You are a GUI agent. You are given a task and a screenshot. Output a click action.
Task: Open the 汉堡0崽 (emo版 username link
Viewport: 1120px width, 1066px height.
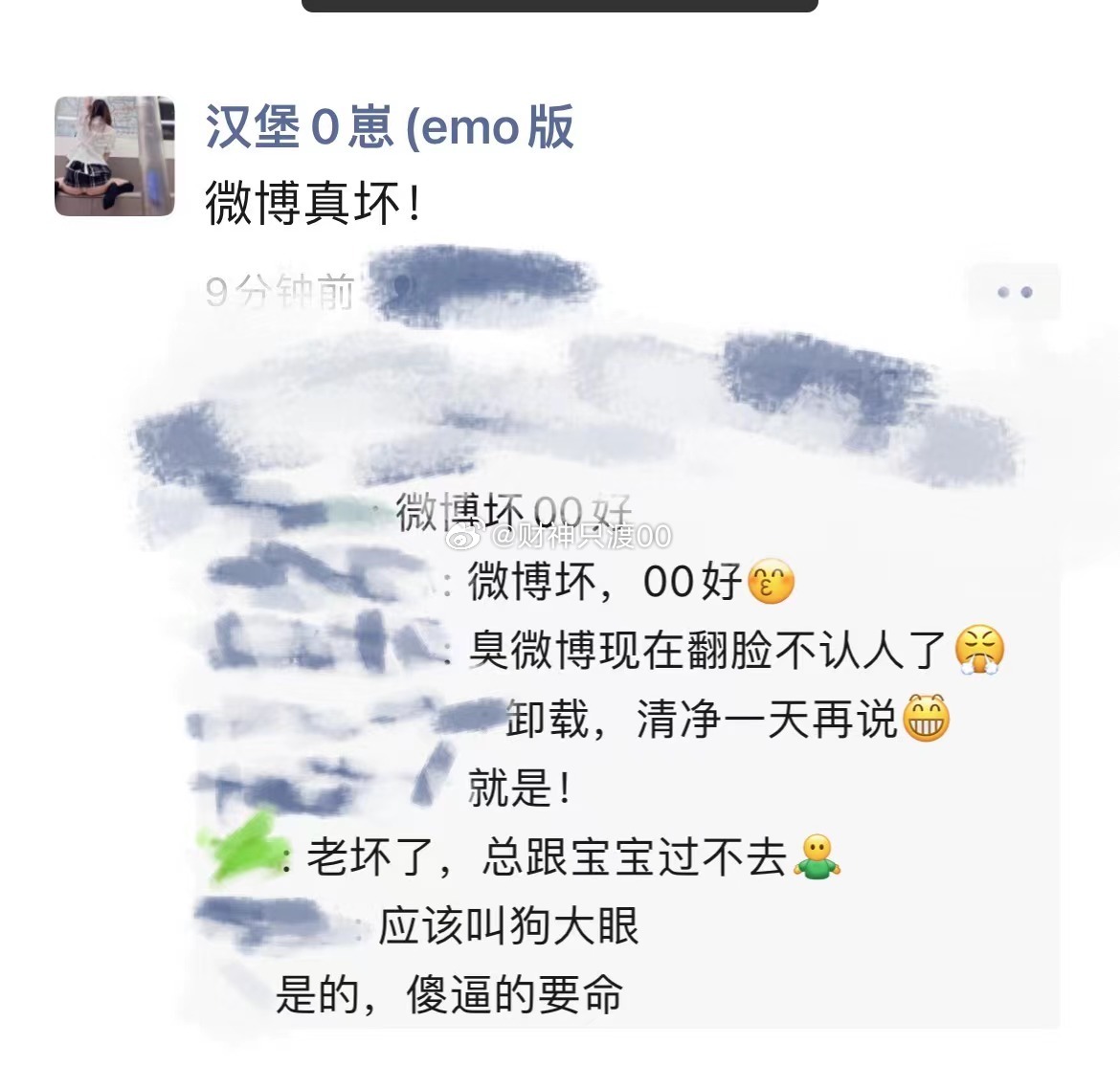click(390, 127)
